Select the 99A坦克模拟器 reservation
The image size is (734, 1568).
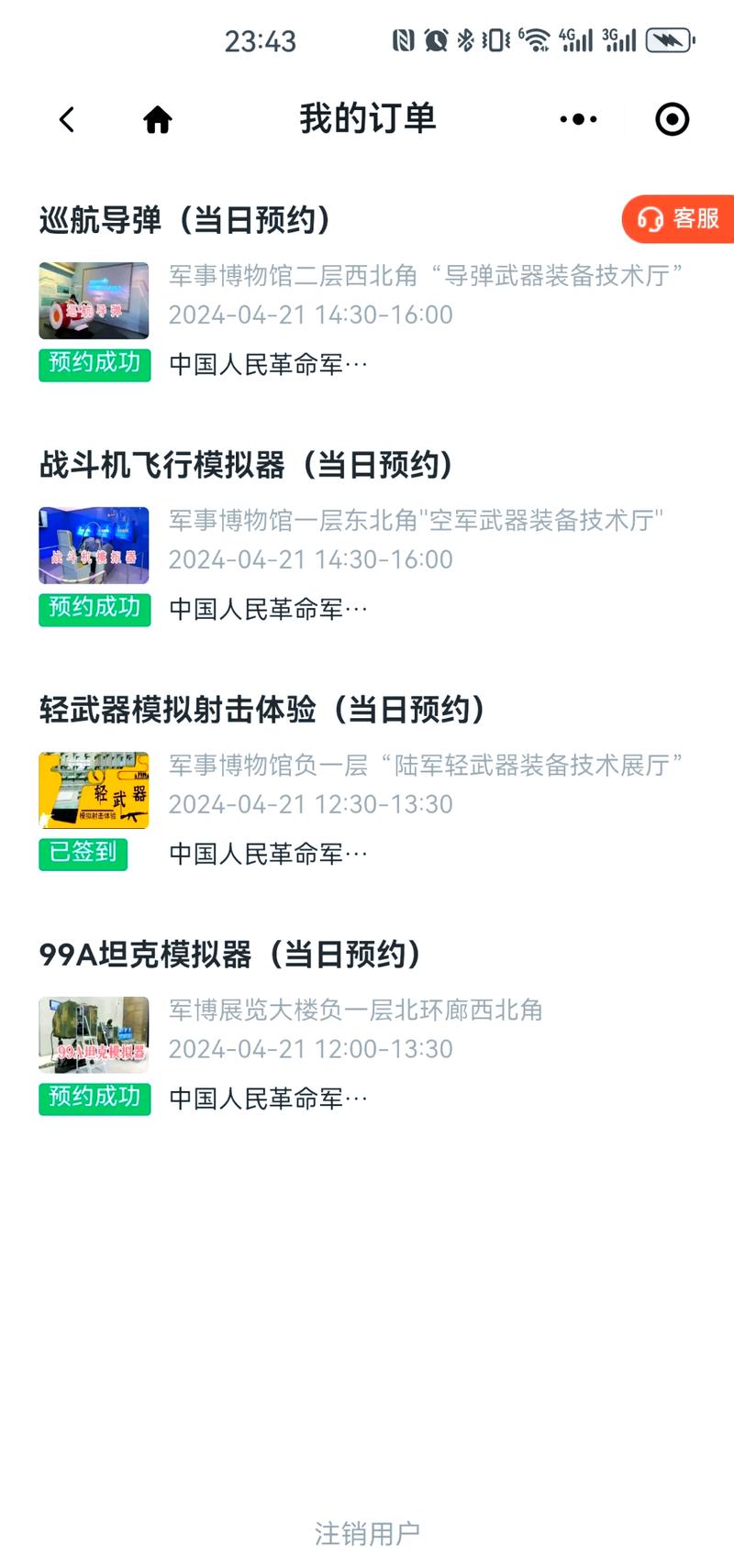point(367,1027)
